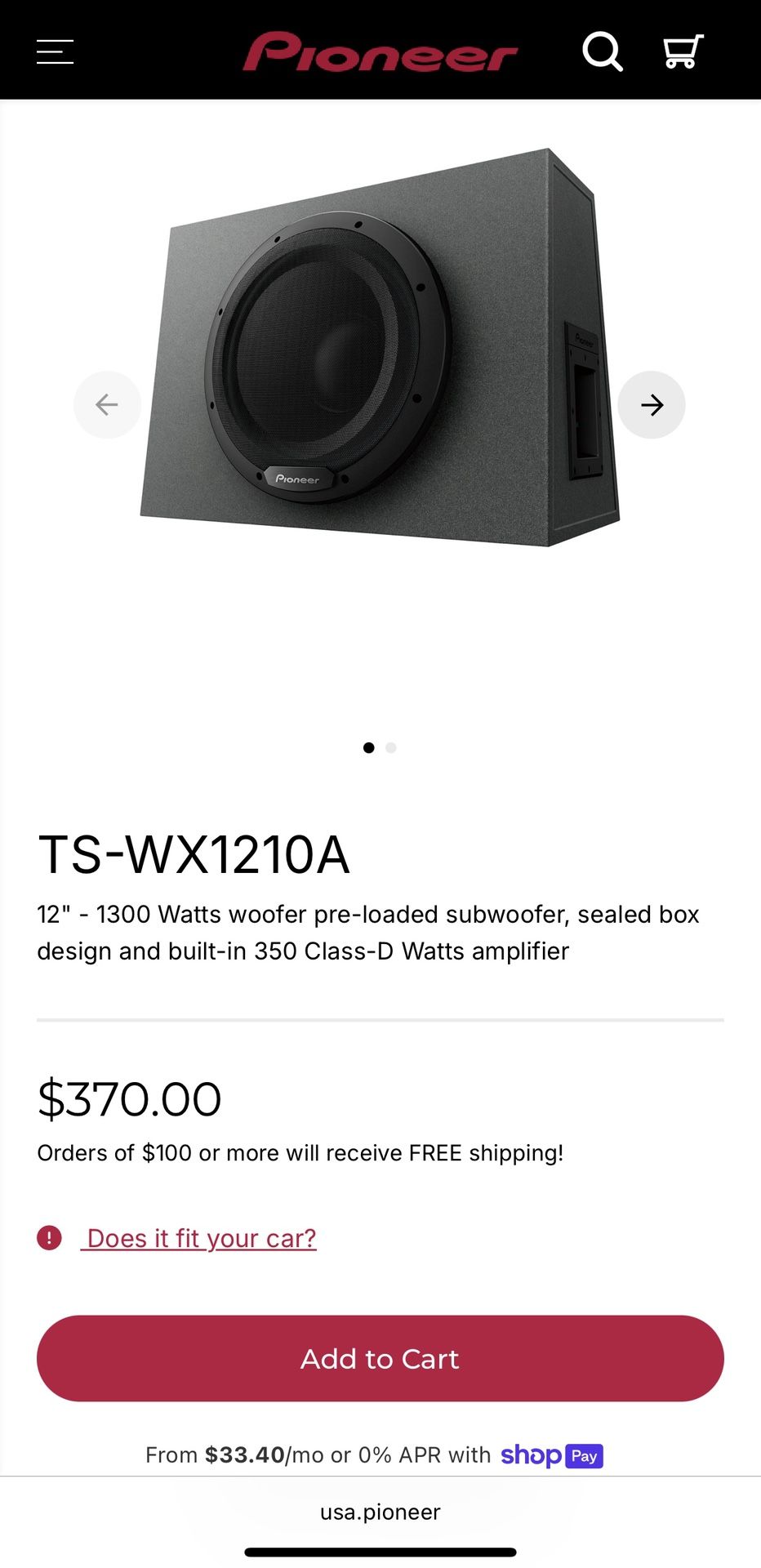Open the search panel from the header
The width and height of the screenshot is (761, 1568).
point(603,51)
